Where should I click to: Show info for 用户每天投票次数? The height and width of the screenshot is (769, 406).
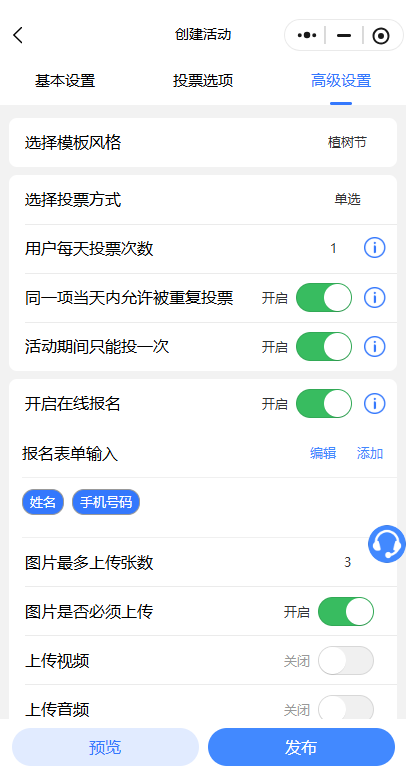click(375, 249)
